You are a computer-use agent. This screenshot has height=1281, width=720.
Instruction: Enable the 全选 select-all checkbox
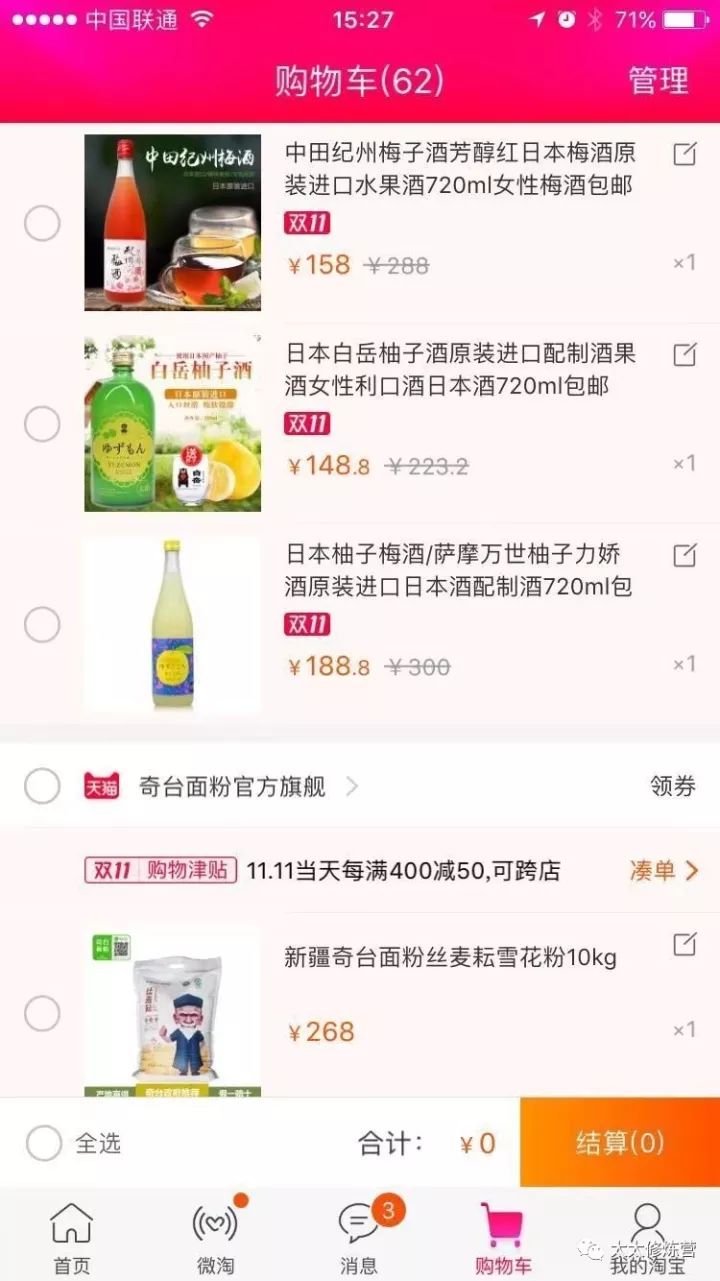pyautogui.click(x=41, y=1142)
